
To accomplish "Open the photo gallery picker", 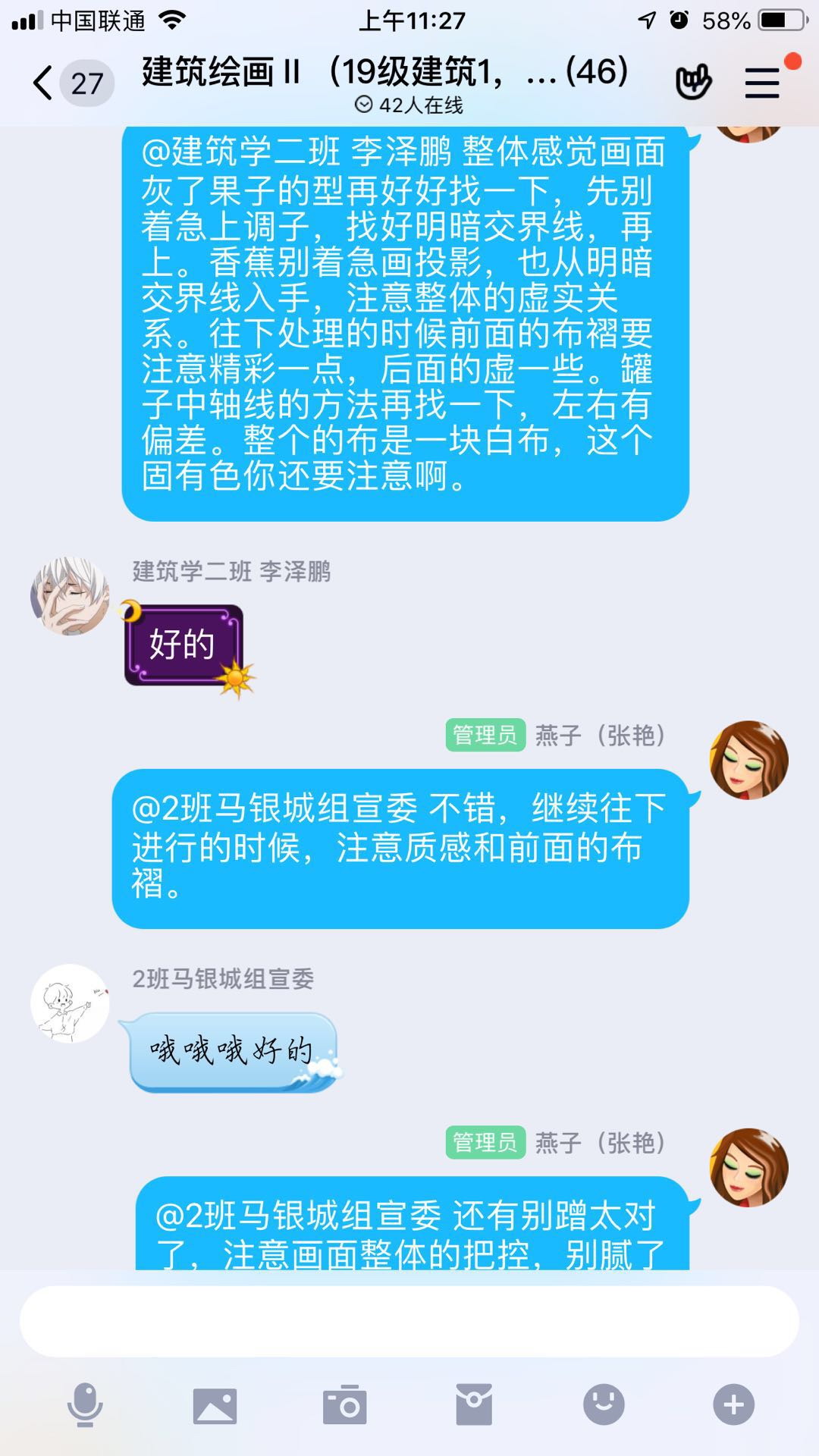I will [x=215, y=1405].
